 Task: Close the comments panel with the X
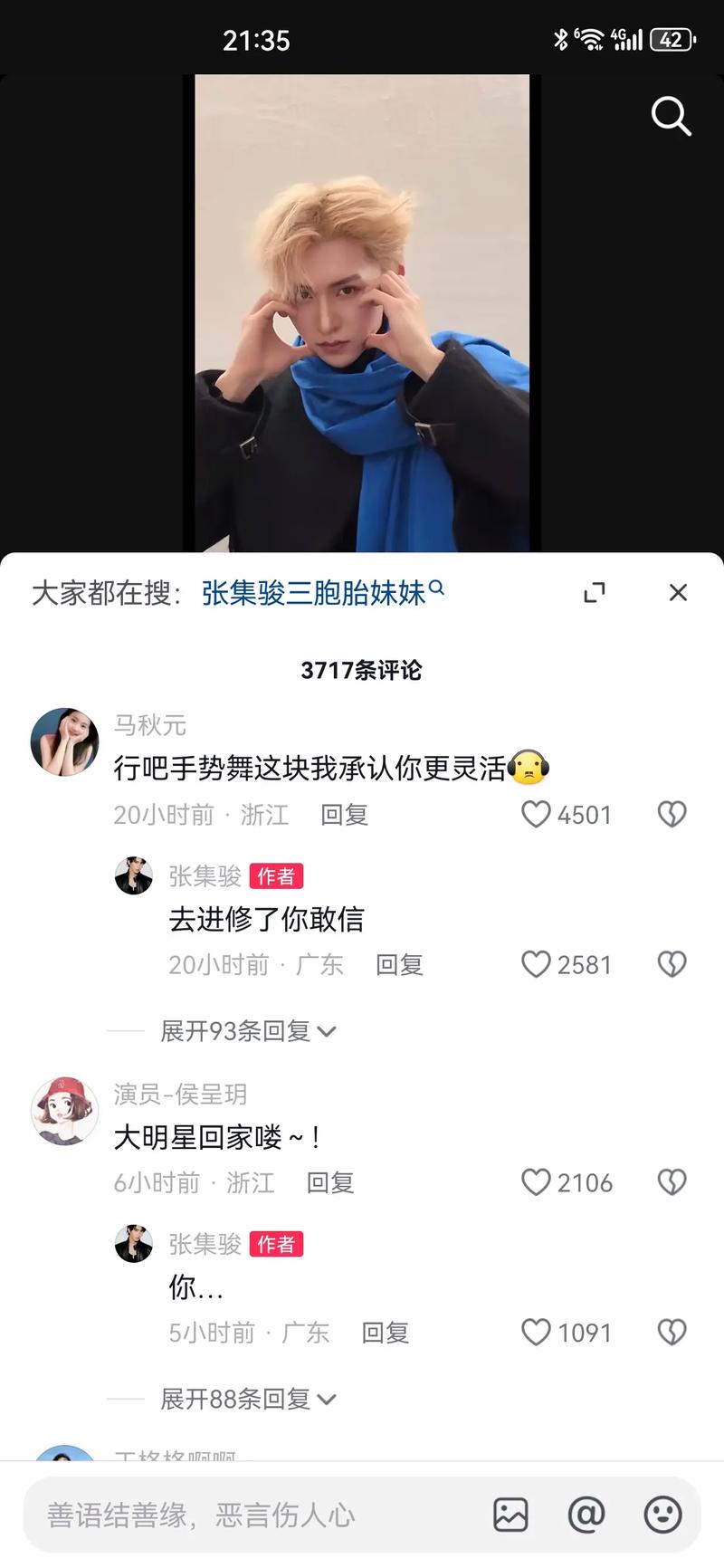[x=678, y=592]
